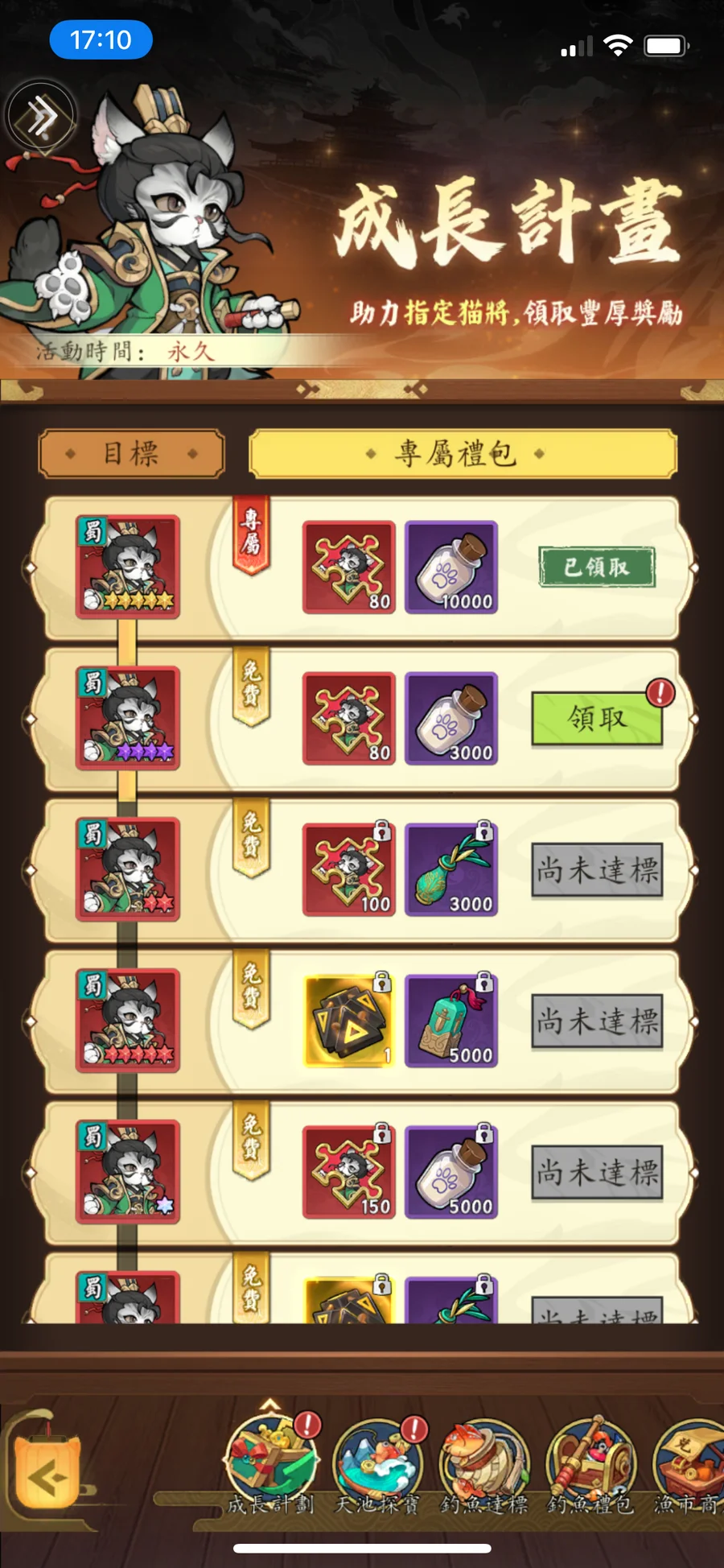Inspect puzzle shard 150 reward
Screen dimensions: 724x1568
click(348, 1172)
